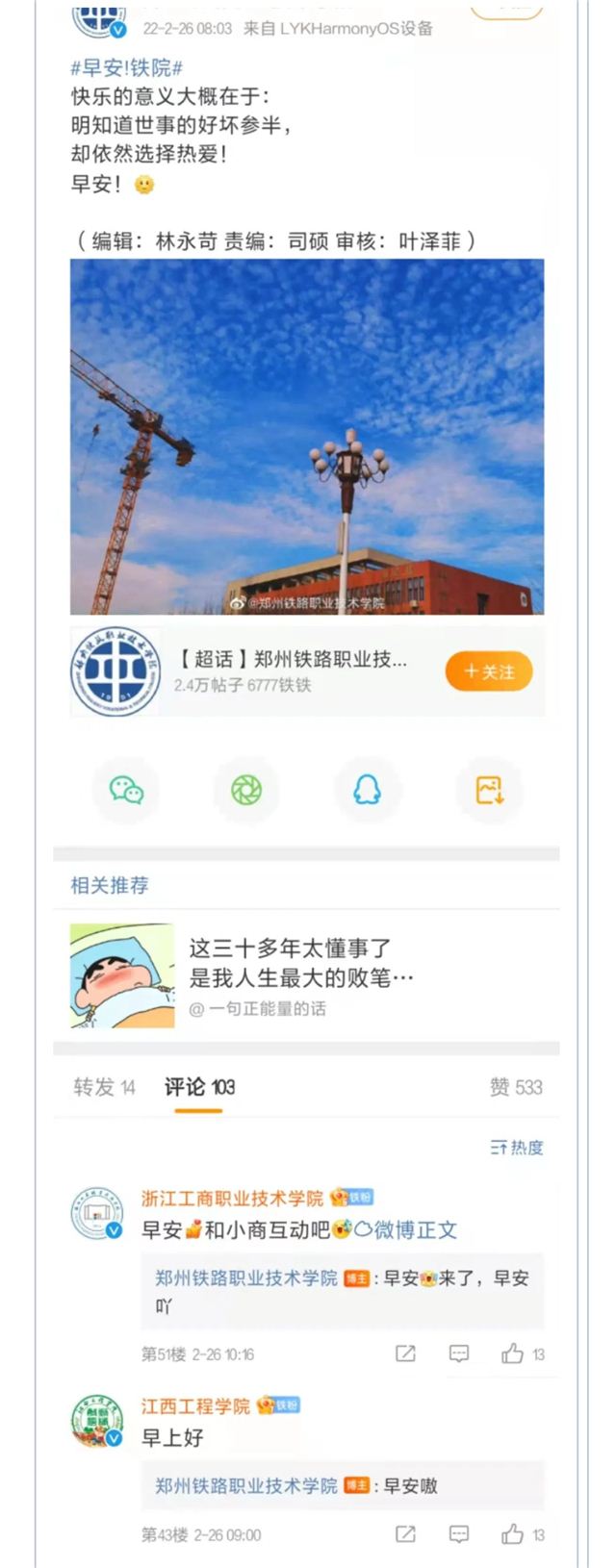
Task: Share the post to WeChat Moments
Action: coord(246,790)
